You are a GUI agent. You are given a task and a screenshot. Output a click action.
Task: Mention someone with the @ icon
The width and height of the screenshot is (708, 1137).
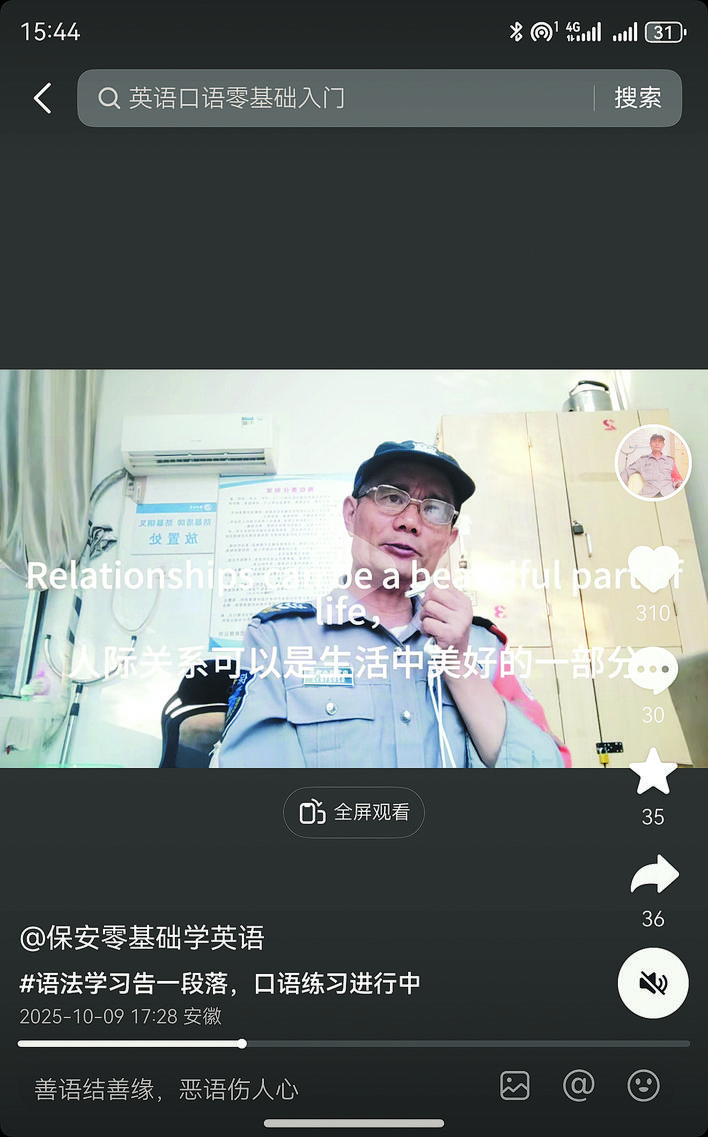(579, 1086)
